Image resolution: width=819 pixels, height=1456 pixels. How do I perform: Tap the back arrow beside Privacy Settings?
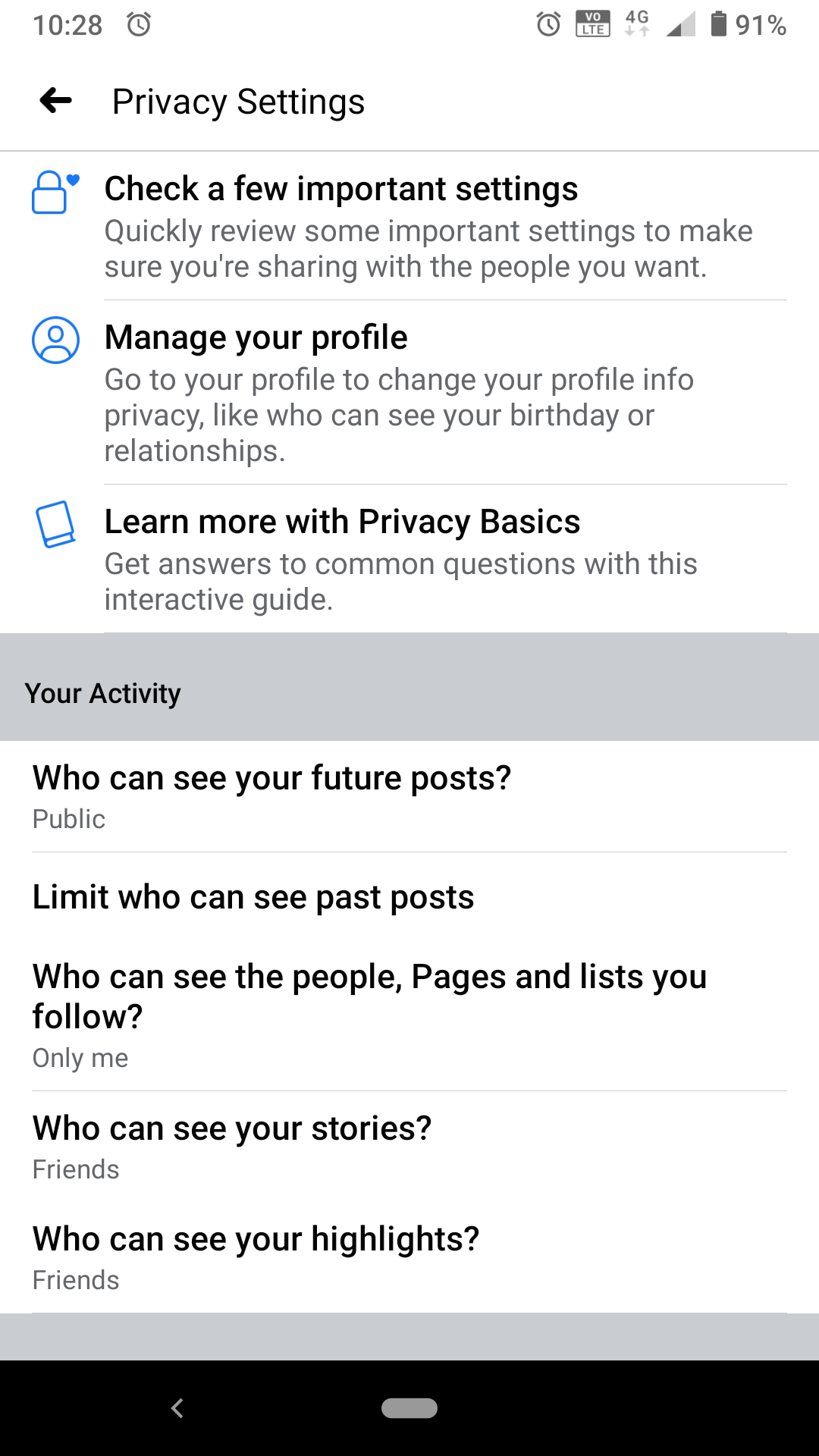[55, 100]
